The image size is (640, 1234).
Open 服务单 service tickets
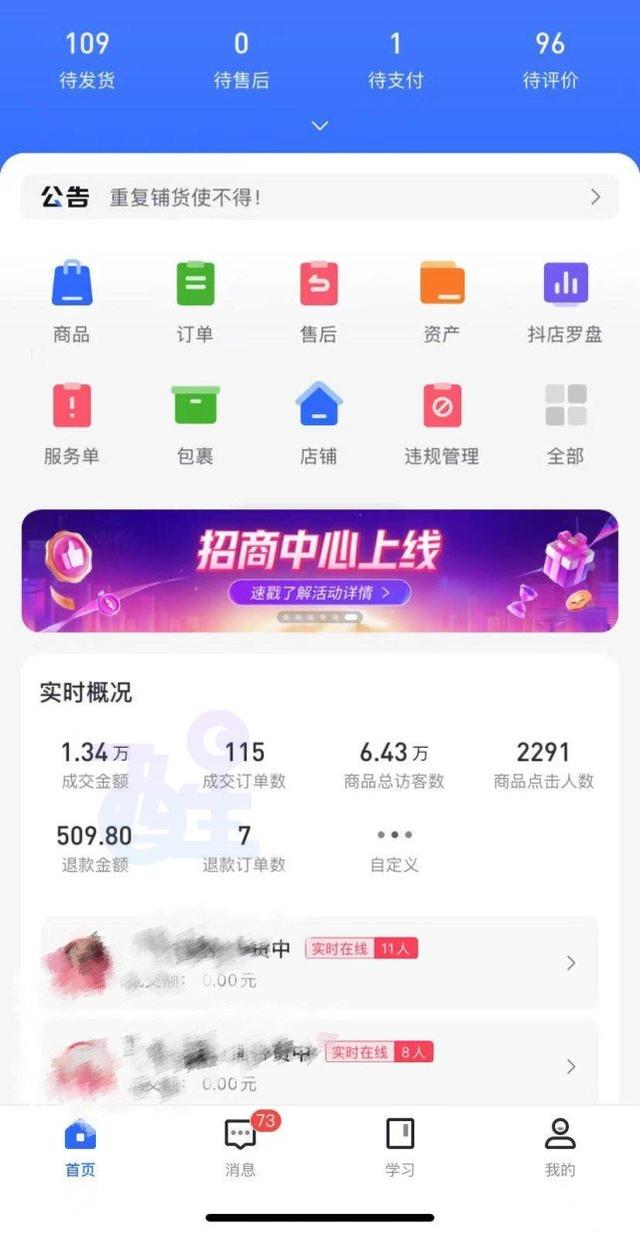[72, 424]
